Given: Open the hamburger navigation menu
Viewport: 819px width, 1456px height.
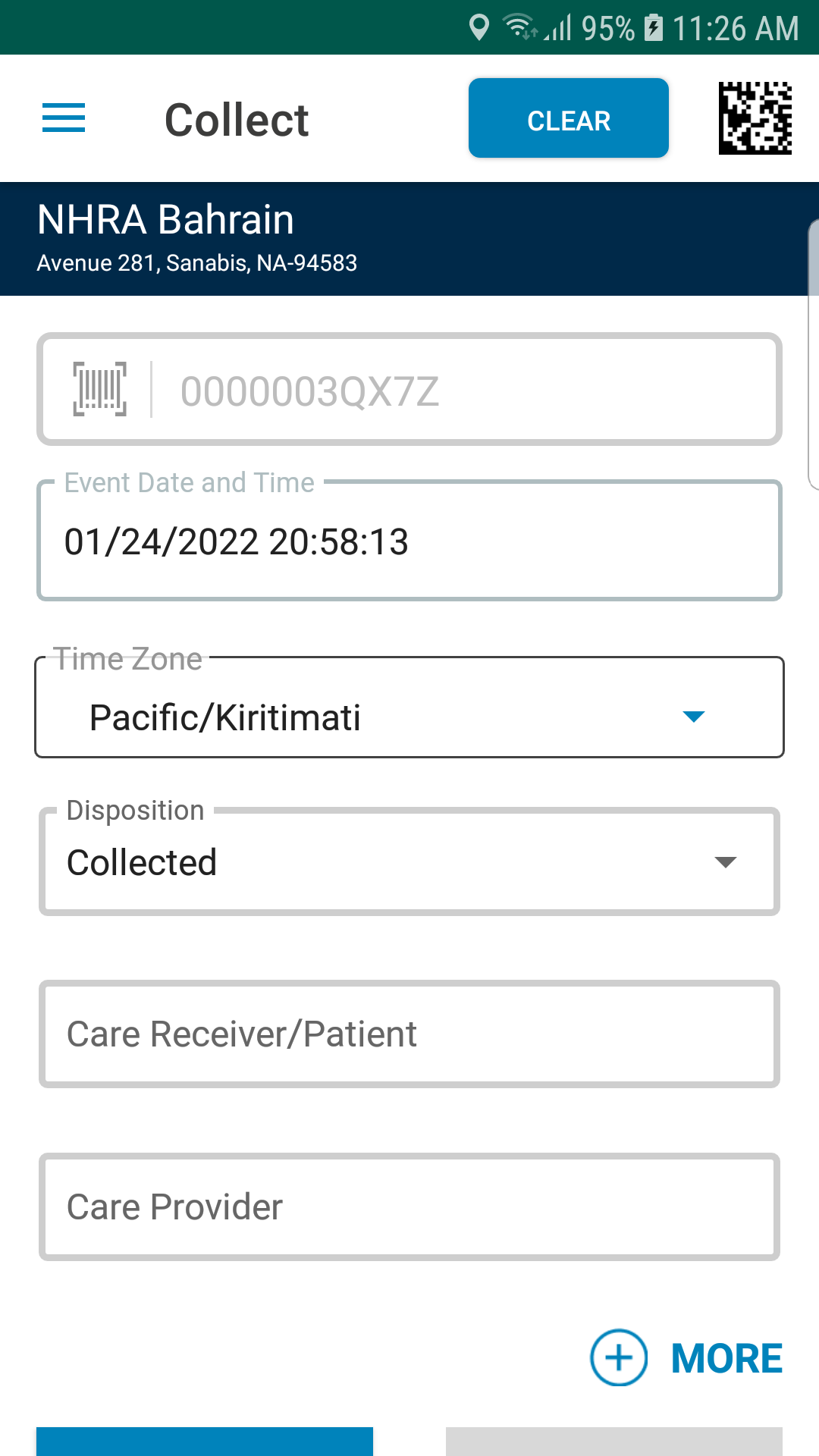Looking at the screenshot, I should (x=64, y=118).
